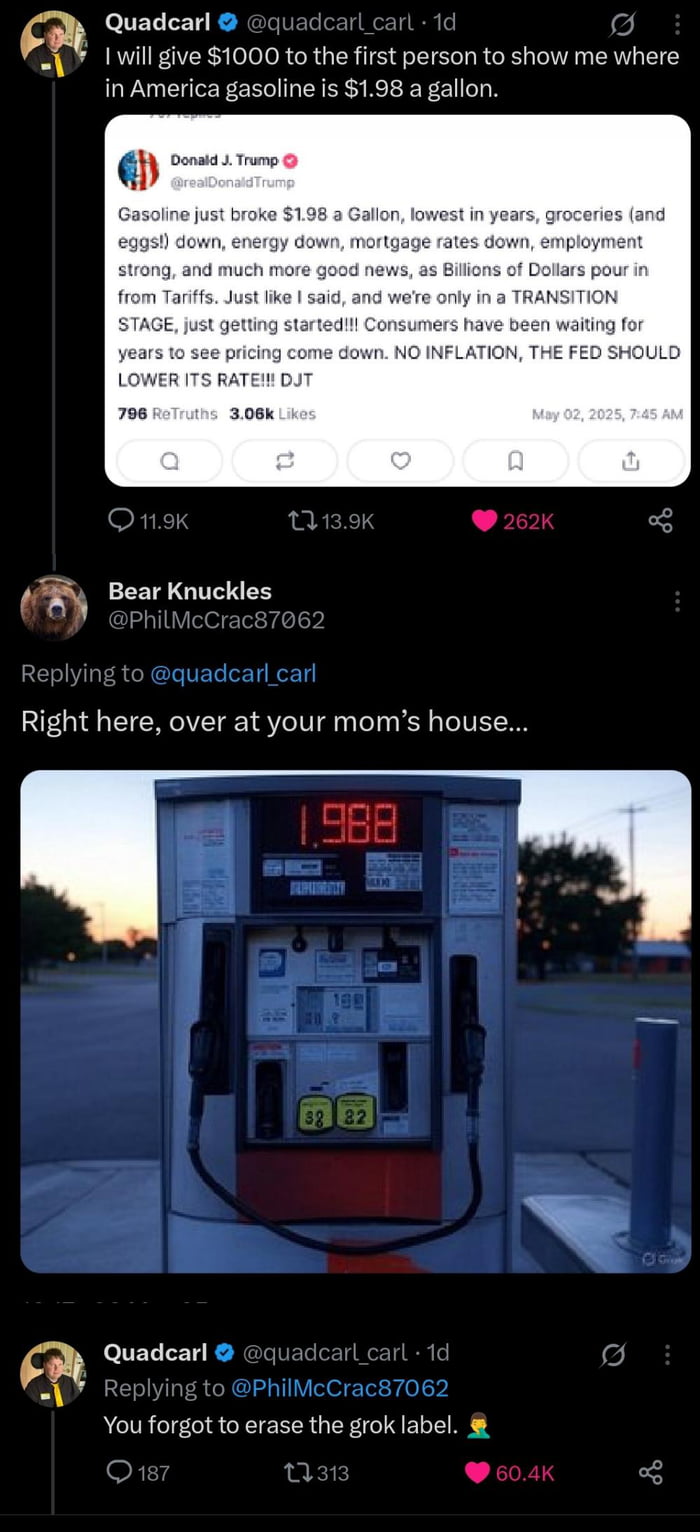Screen dimensions: 700x1532
Task: Open the overflow menu on Bear Knuckles' reply
Action: click(677, 601)
